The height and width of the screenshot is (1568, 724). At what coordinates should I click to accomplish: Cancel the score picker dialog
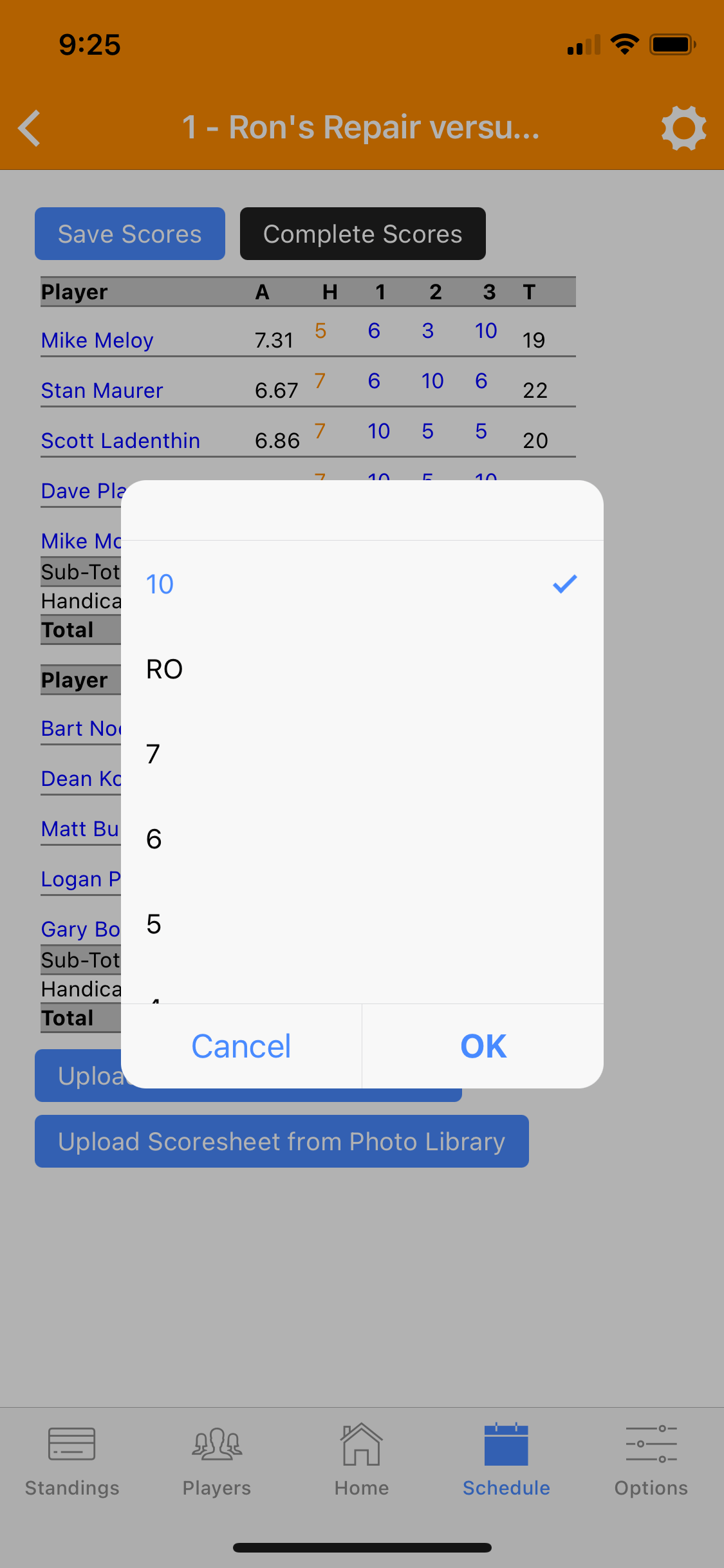coord(241,1046)
